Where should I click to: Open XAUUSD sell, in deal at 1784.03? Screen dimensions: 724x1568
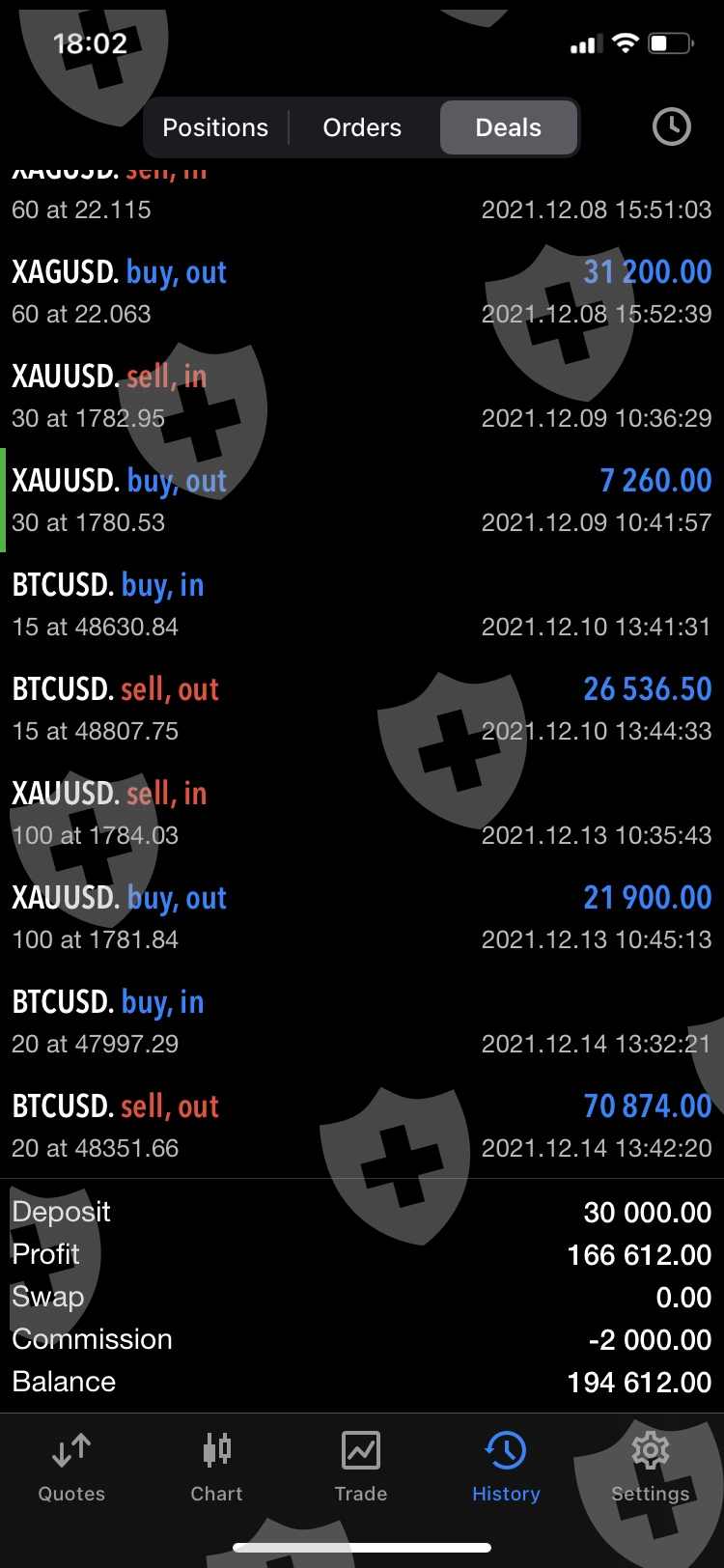pyautogui.click(x=362, y=813)
